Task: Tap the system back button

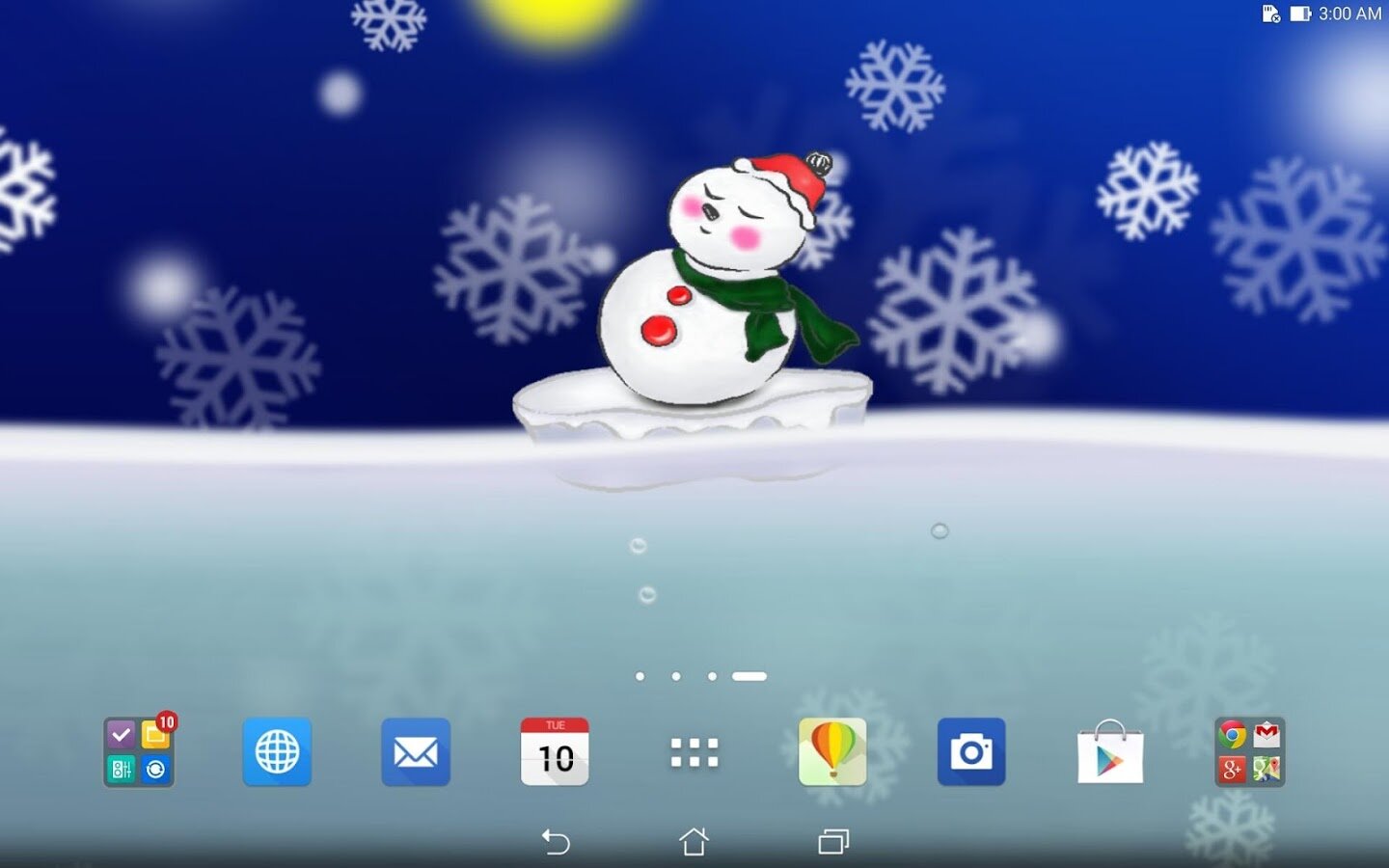Action: pos(556,842)
